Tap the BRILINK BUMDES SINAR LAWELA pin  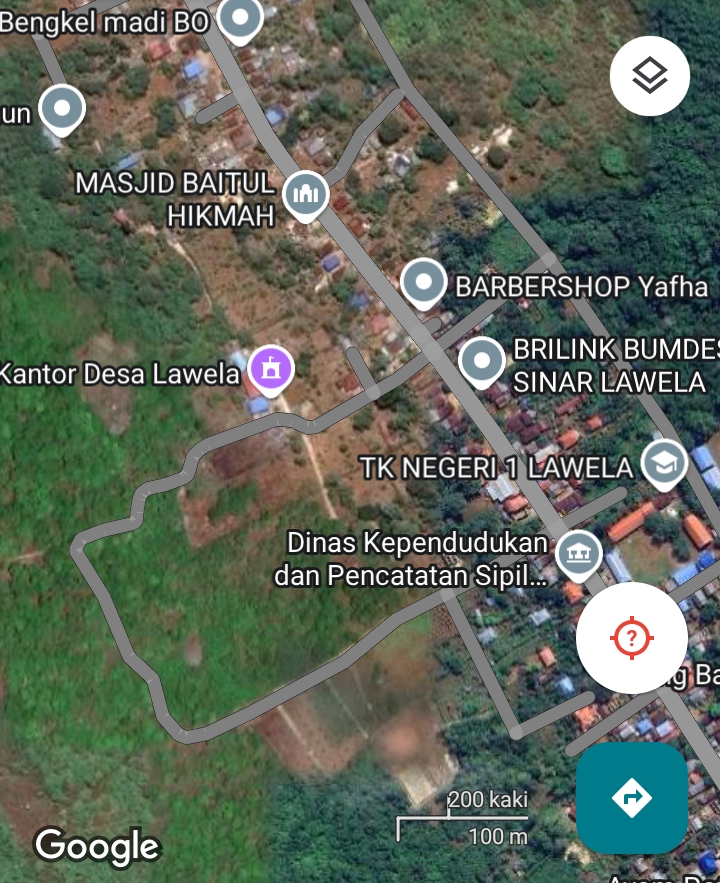[x=482, y=359]
